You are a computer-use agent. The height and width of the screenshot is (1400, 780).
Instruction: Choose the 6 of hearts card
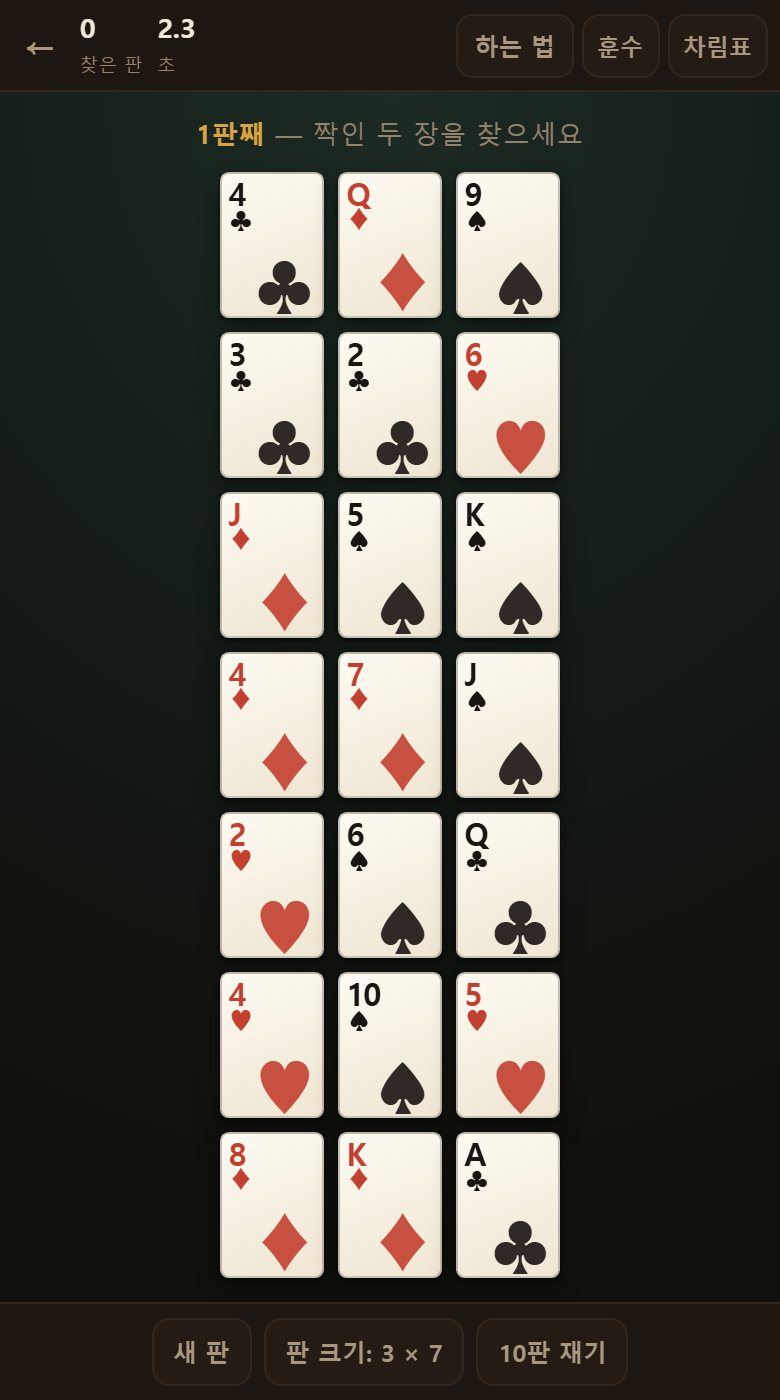[508, 405]
